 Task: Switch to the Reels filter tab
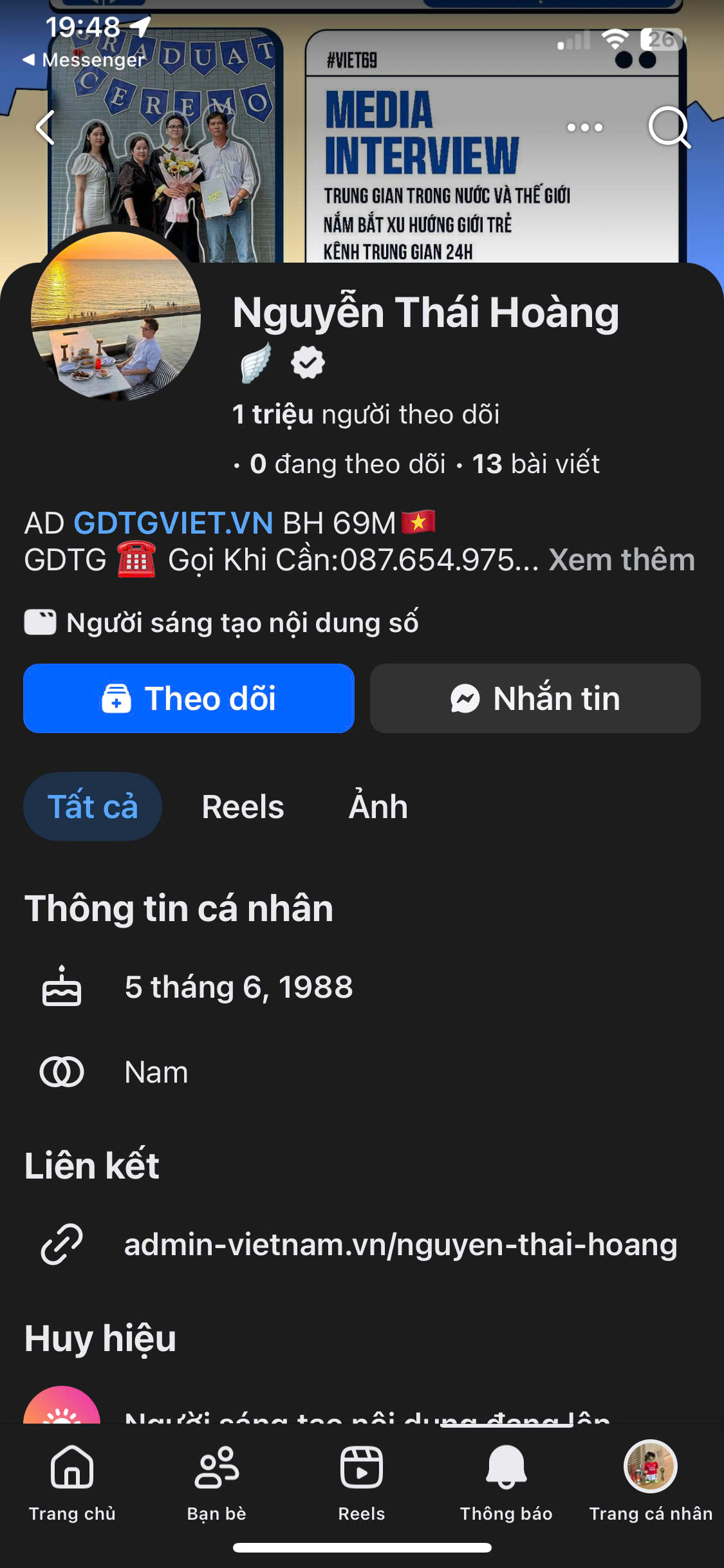243,807
